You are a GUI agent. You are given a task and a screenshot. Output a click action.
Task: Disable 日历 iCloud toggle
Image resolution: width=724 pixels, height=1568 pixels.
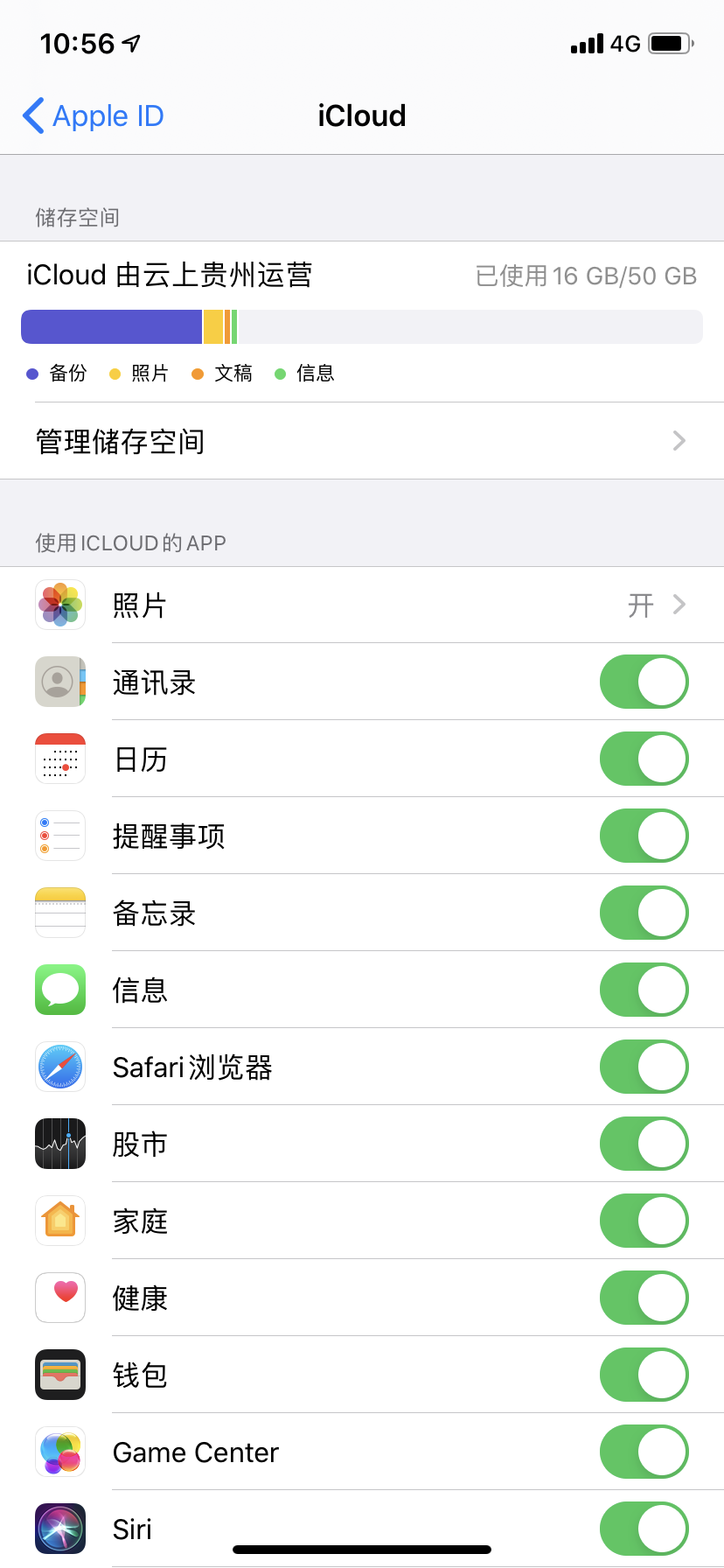644,759
